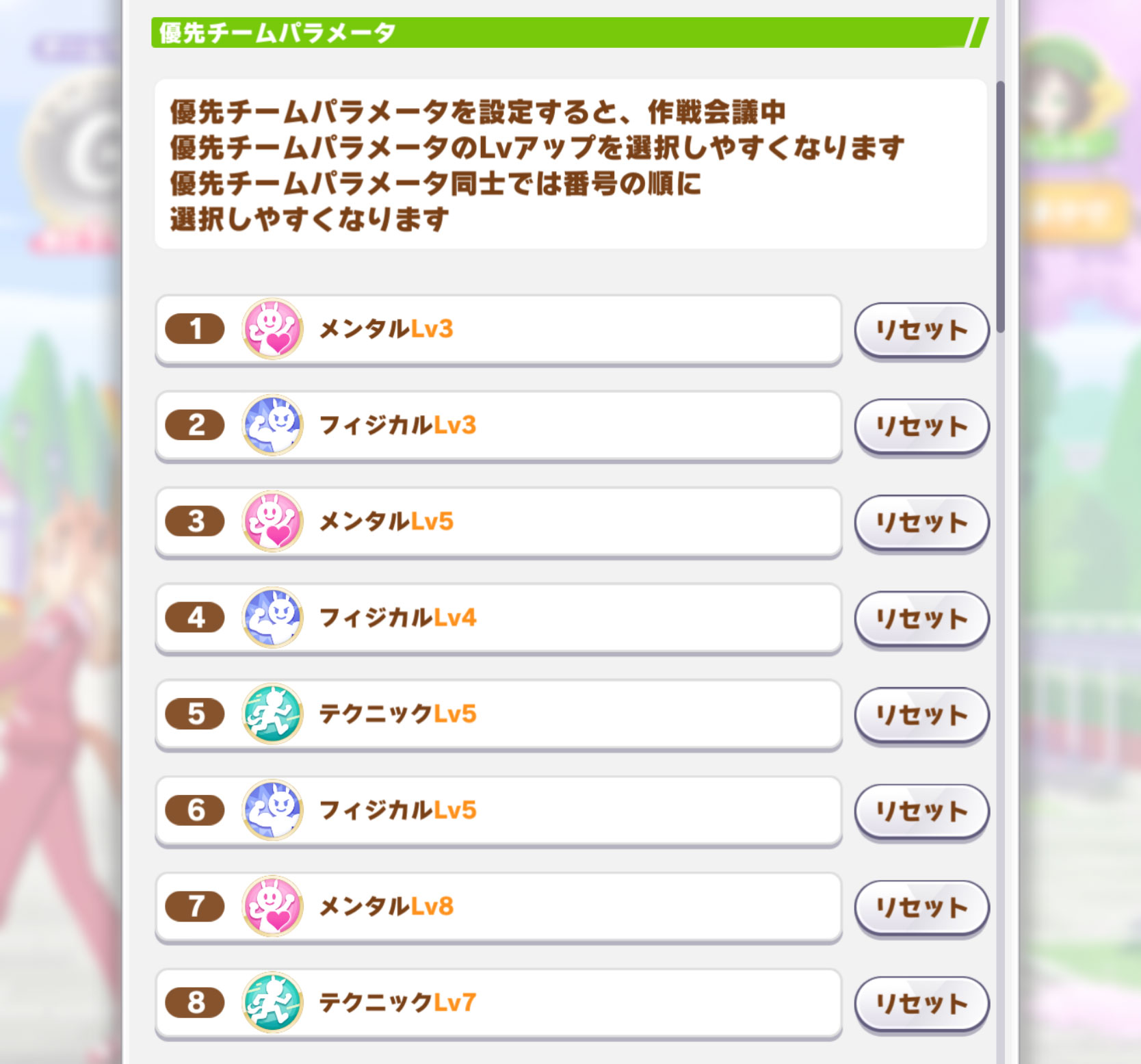Reset priority slot 7 メンタルLv8
The image size is (1141, 1064).
point(921,907)
